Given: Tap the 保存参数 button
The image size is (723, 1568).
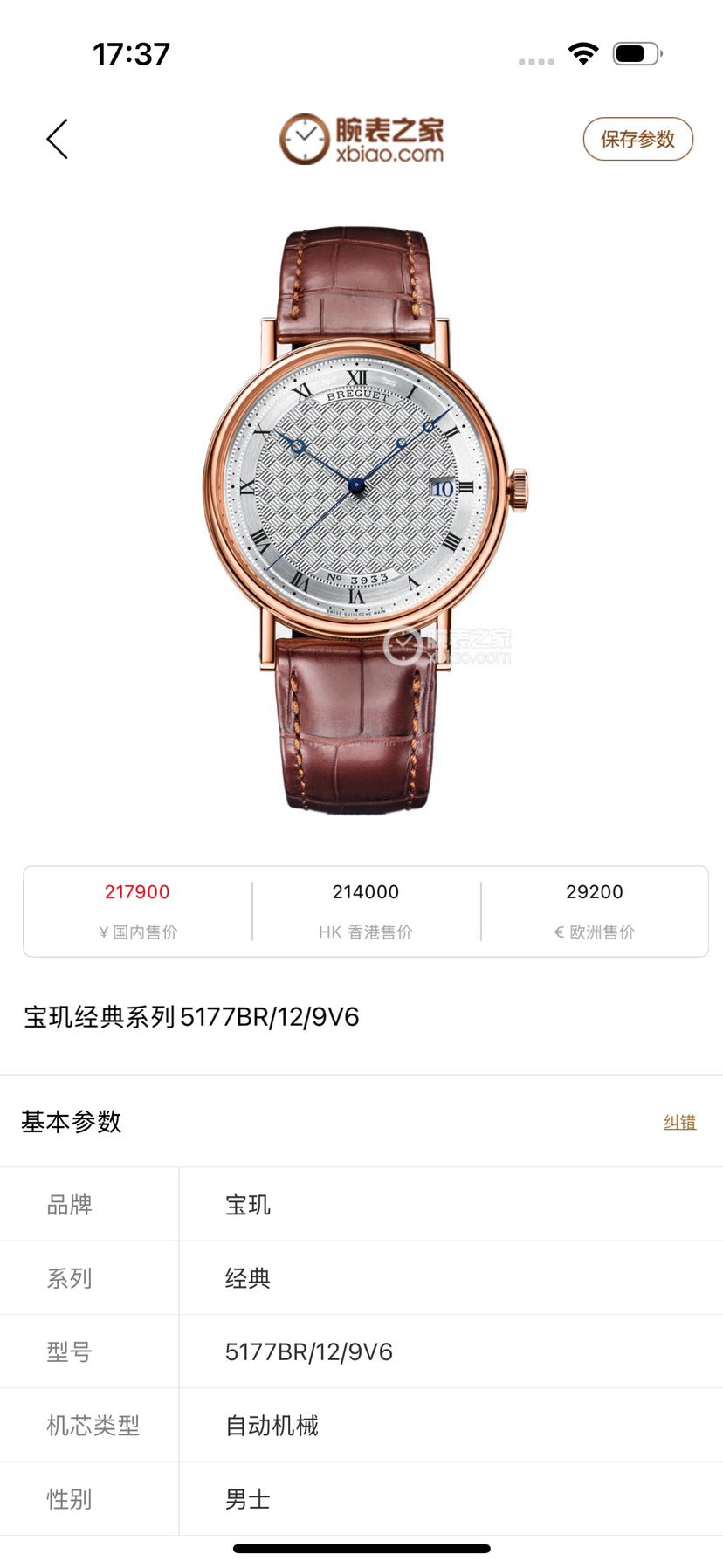Looking at the screenshot, I should (x=637, y=140).
